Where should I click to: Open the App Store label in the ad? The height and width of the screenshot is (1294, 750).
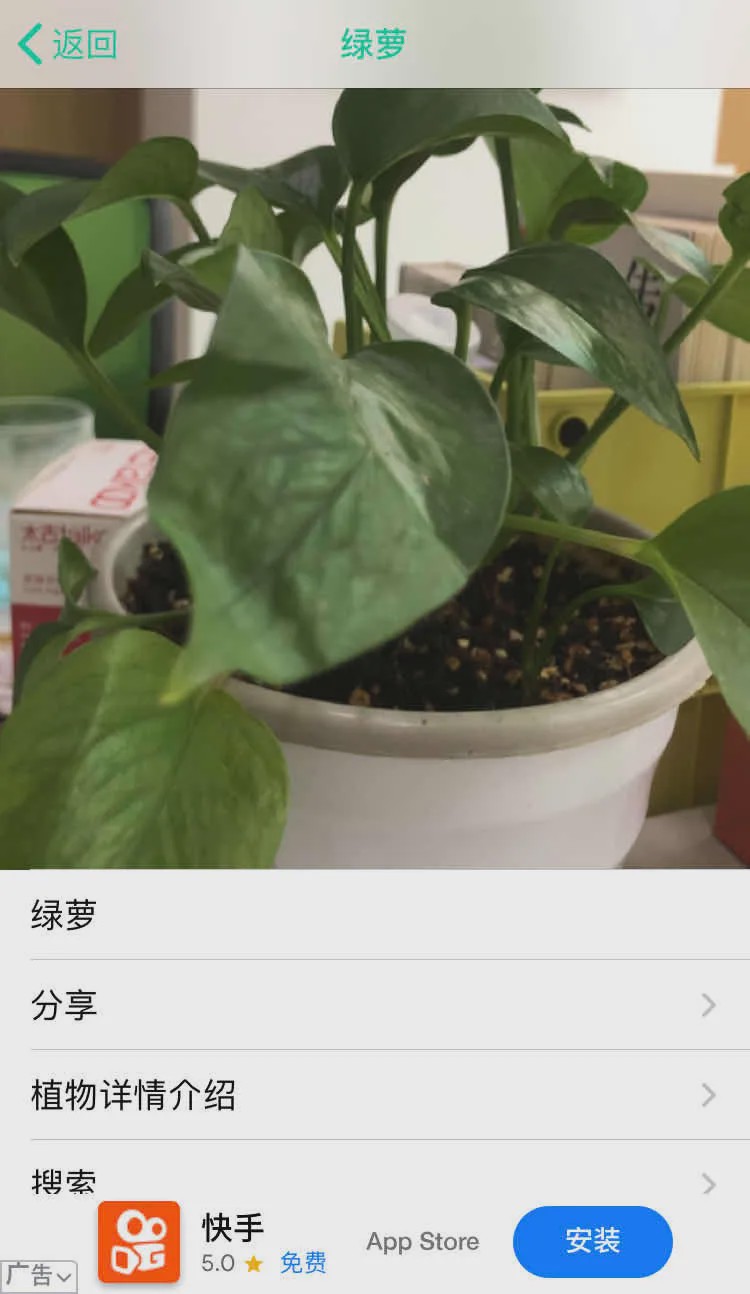[x=422, y=1241]
